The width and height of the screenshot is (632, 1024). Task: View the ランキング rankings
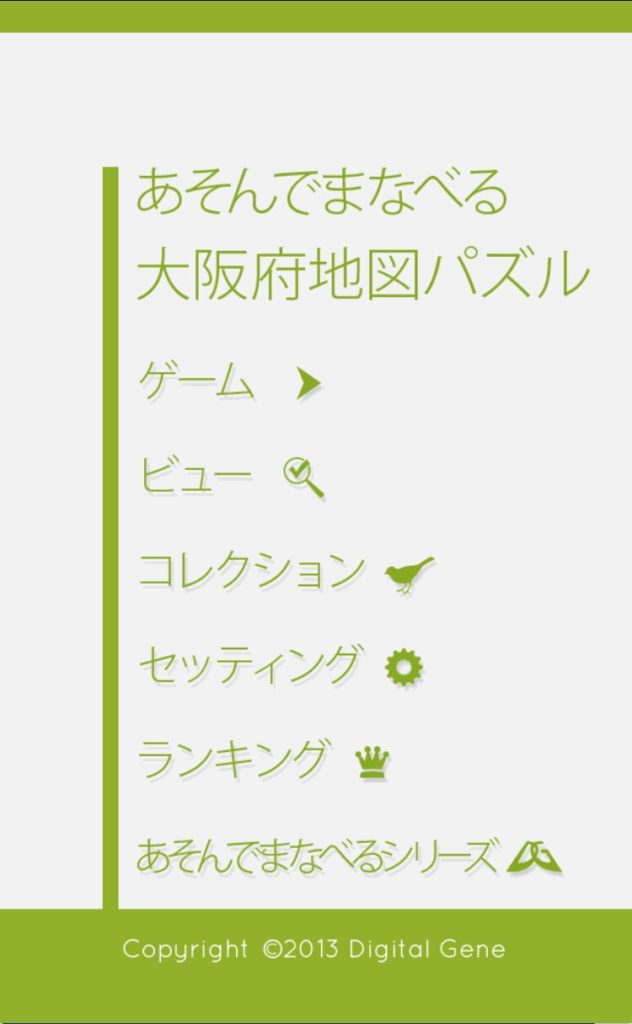262,761
